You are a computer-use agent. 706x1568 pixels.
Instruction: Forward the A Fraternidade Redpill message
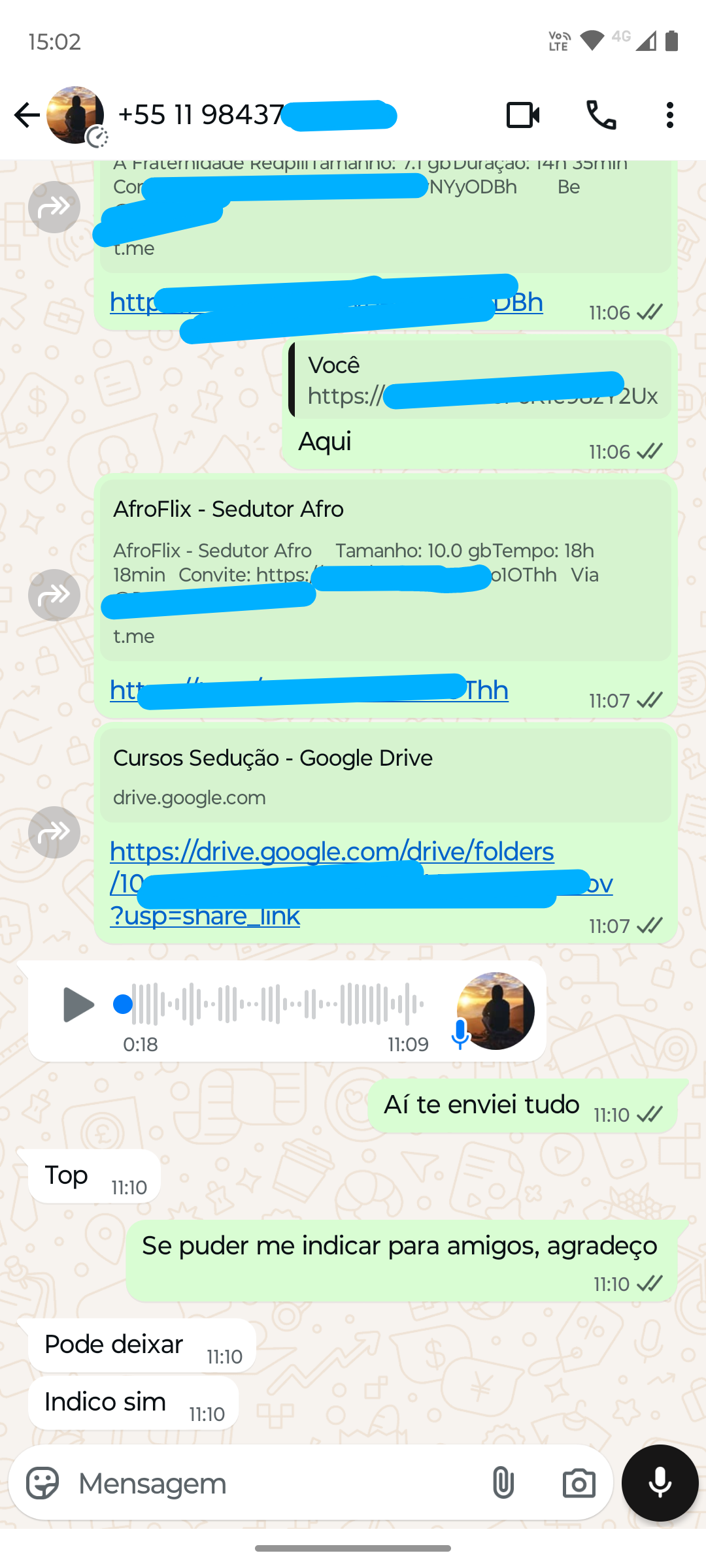coord(54,207)
